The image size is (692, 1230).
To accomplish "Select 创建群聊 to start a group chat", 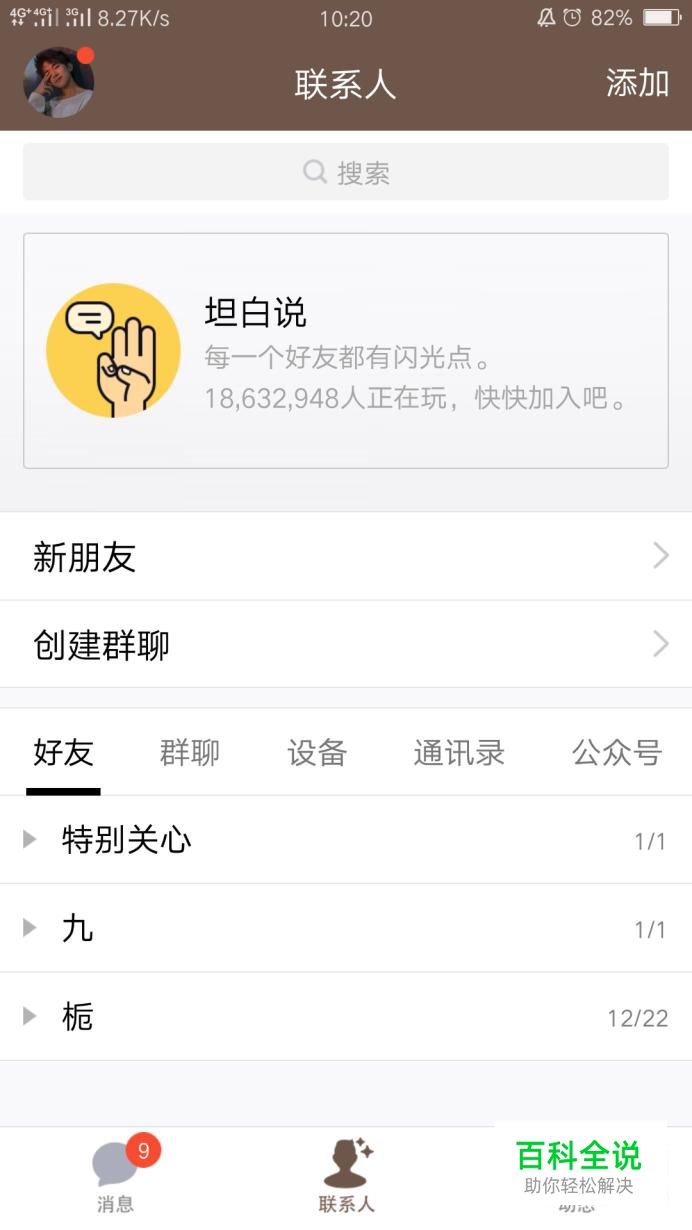I will click(x=346, y=645).
